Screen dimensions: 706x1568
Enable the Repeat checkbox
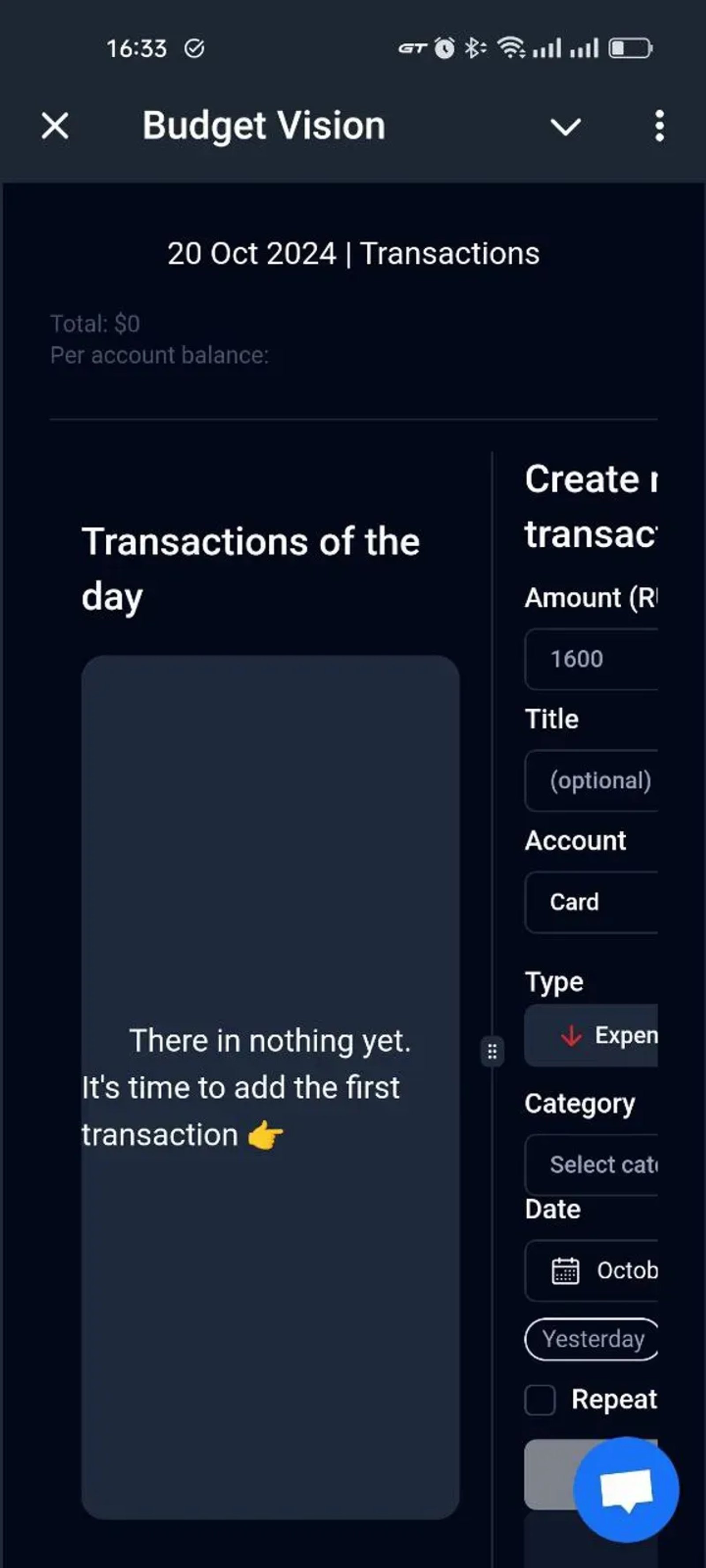(540, 1400)
